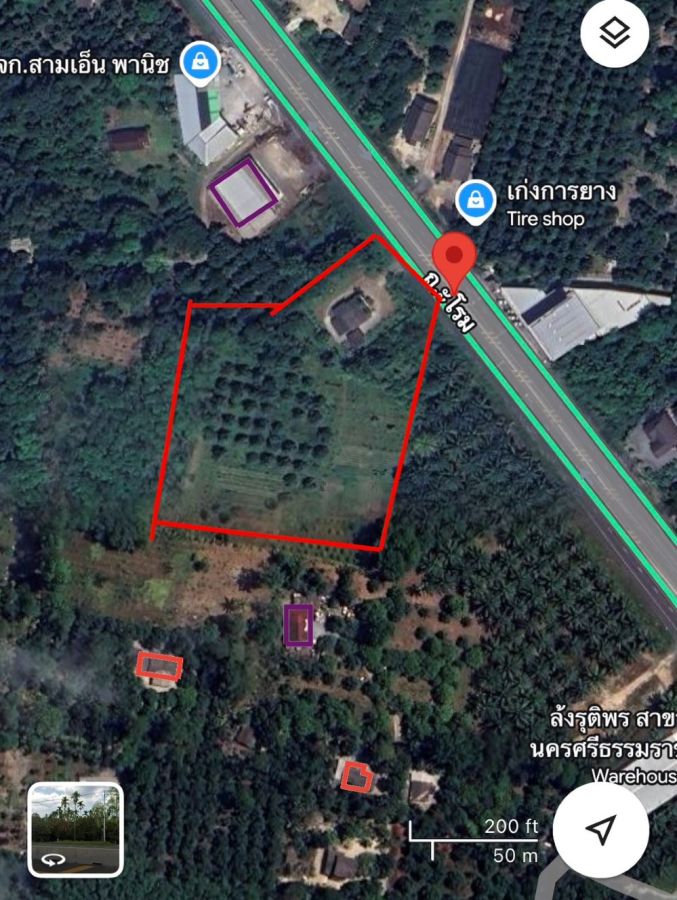Image resolution: width=677 pixels, height=900 pixels.
Task: Select the เก่งการยาง Tire shop marker
Action: [476, 202]
